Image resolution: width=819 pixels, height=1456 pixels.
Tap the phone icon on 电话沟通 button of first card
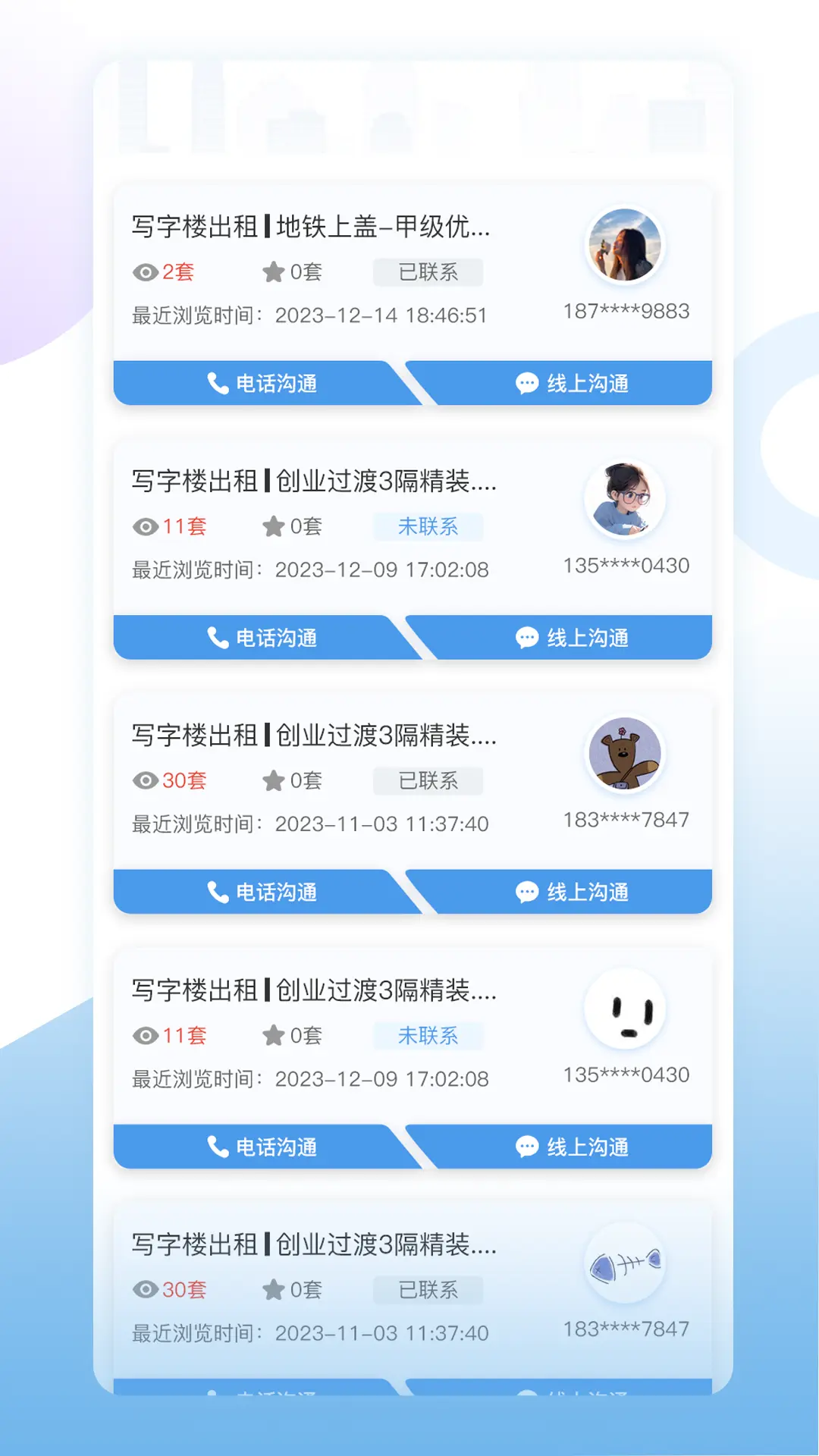217,383
